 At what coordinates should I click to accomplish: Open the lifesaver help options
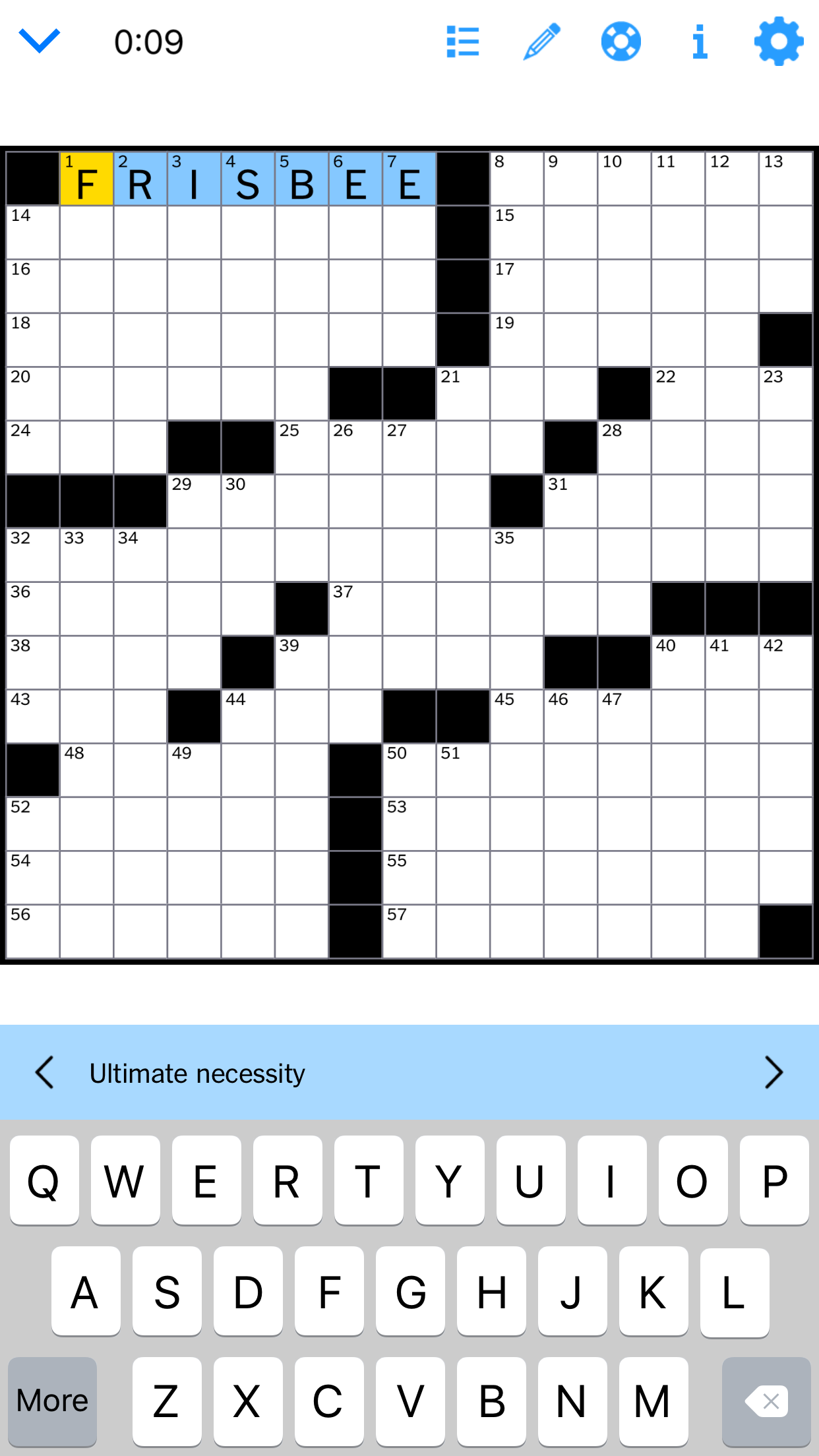pyautogui.click(x=621, y=42)
